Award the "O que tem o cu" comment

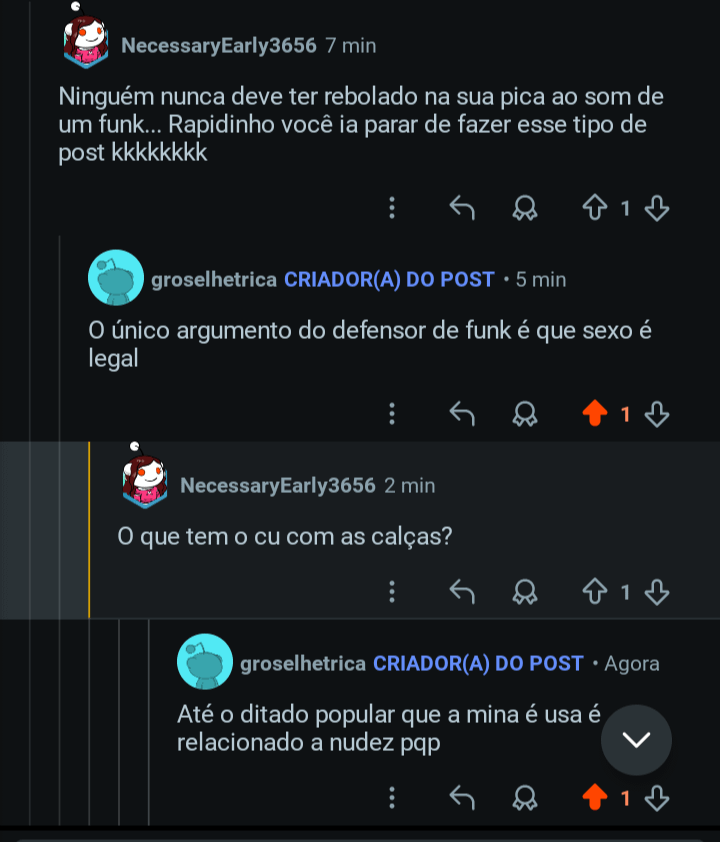click(x=525, y=592)
